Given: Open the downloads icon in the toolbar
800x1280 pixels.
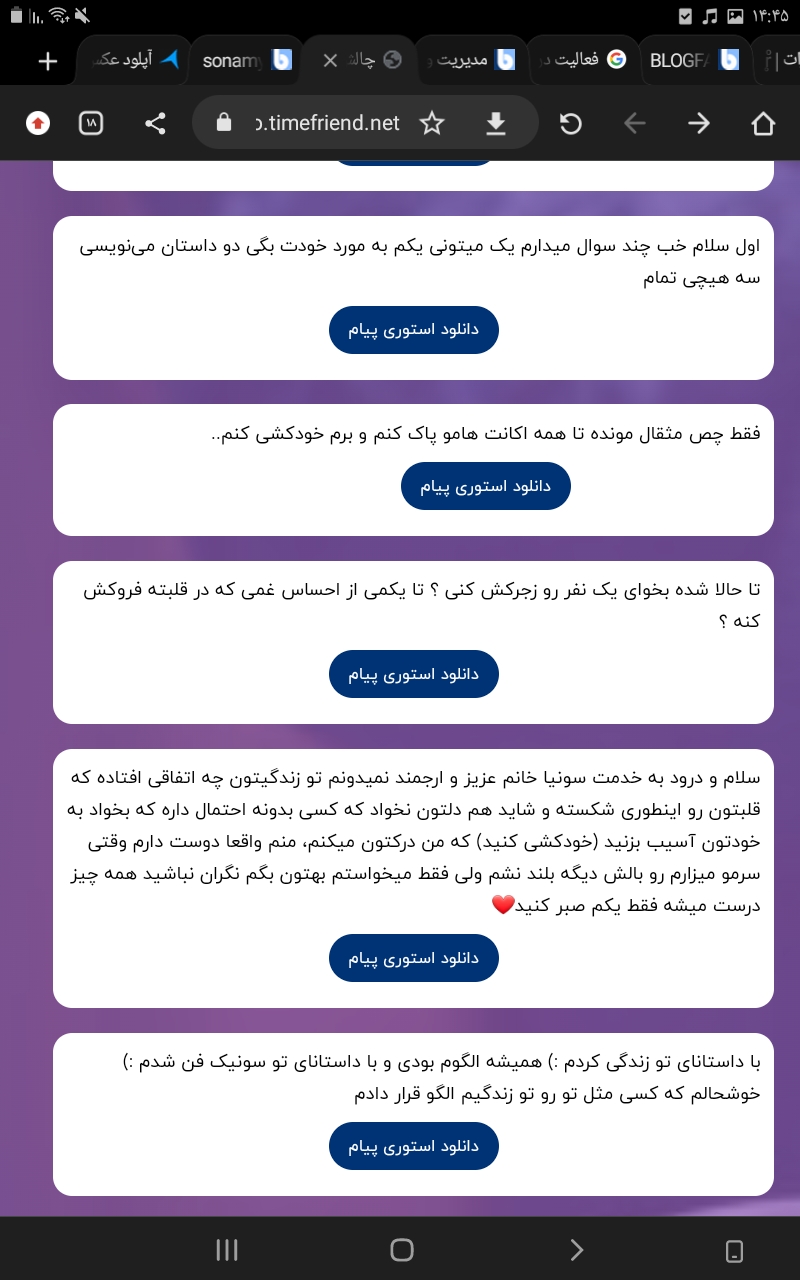Looking at the screenshot, I should coord(496,123).
